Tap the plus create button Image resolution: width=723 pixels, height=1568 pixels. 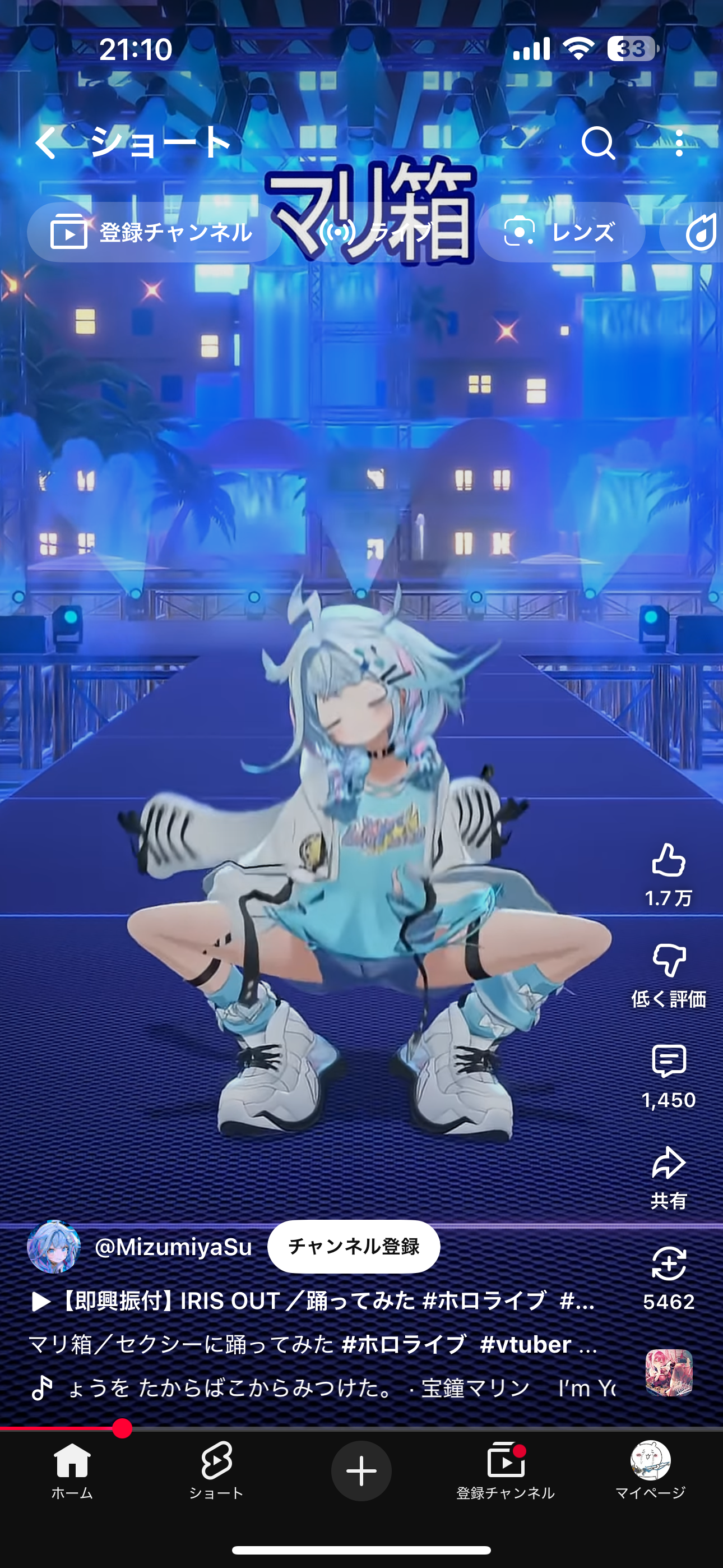361,1470
